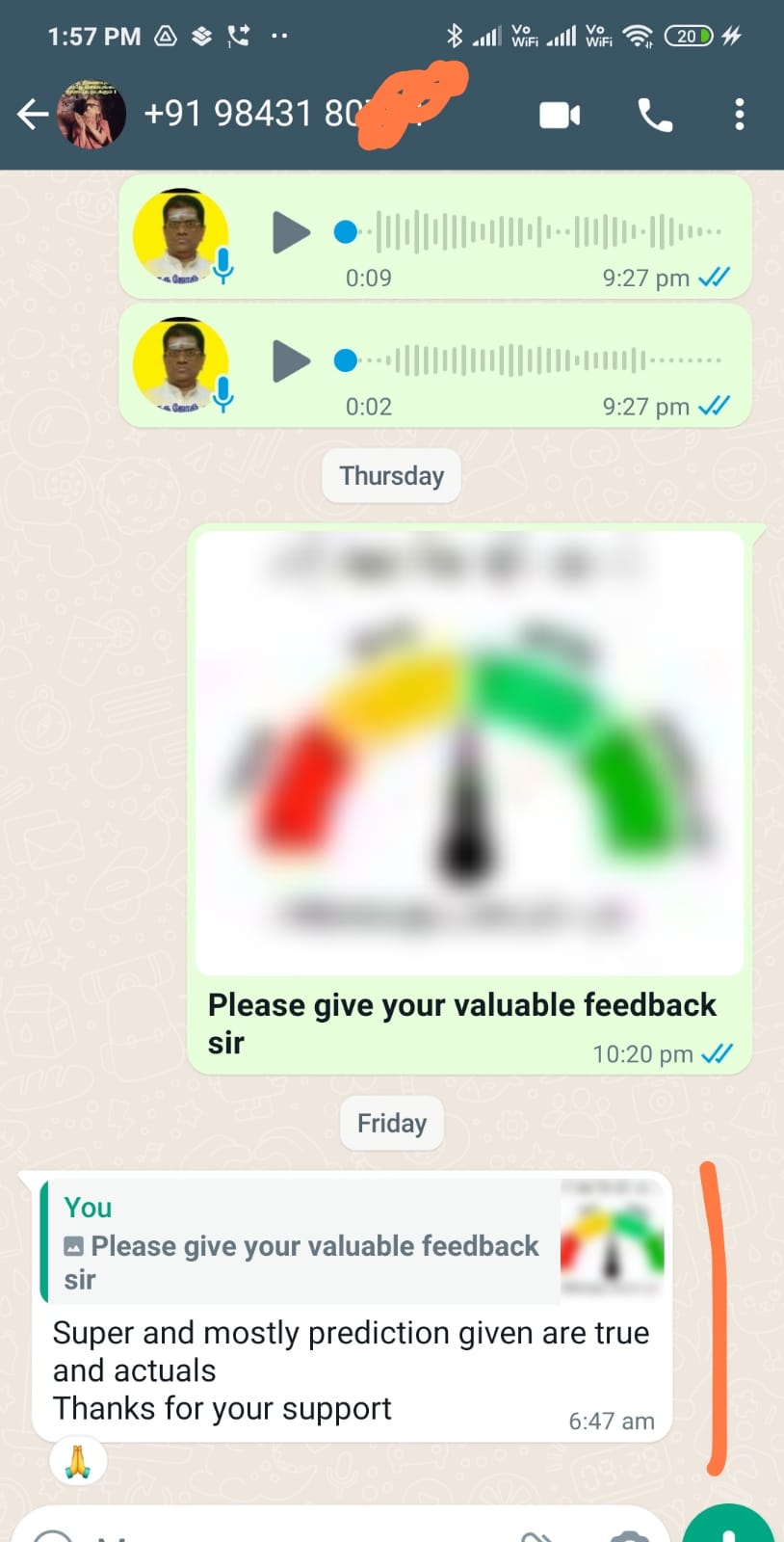
Task: Play the 0:02 voice message
Action: point(291,361)
